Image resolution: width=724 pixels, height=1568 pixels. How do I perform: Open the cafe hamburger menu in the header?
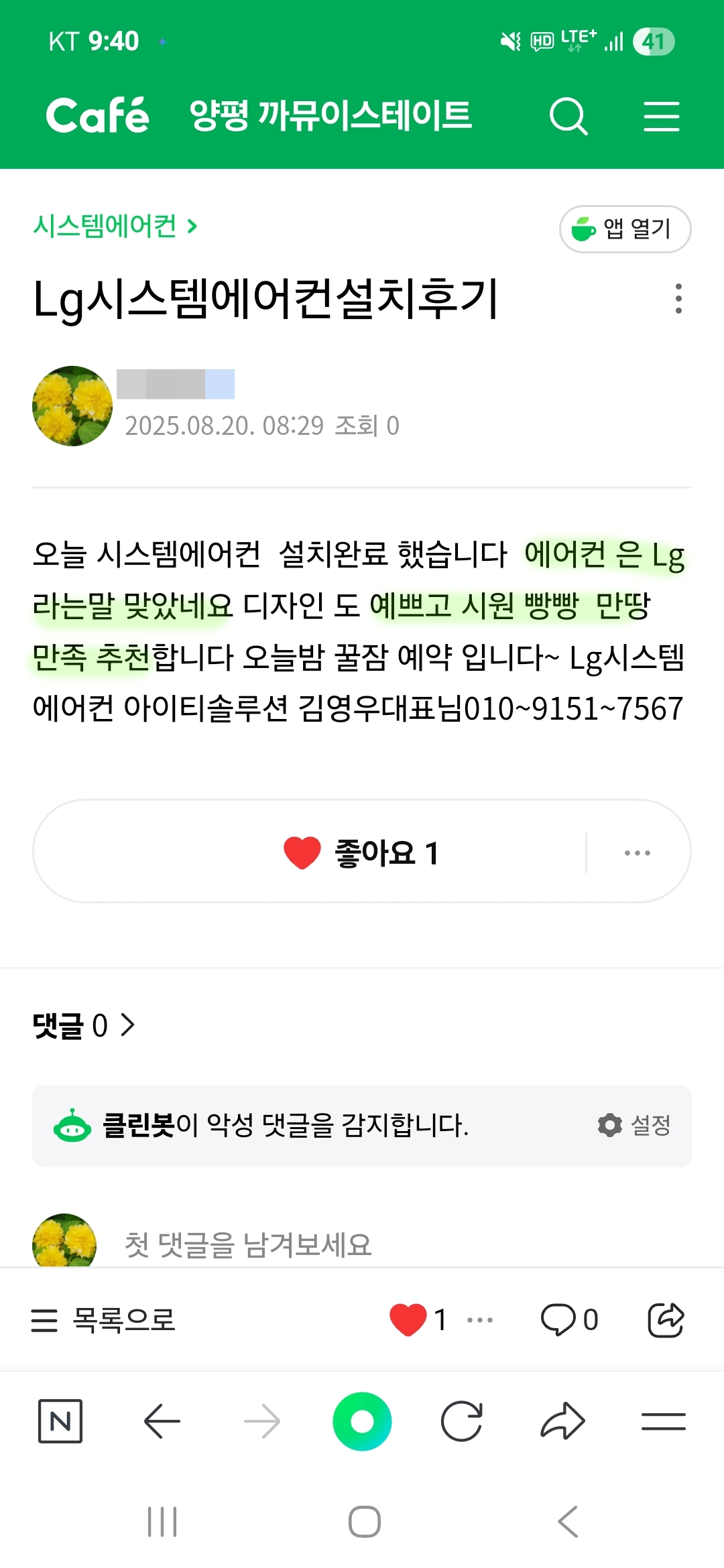pyautogui.click(x=662, y=116)
